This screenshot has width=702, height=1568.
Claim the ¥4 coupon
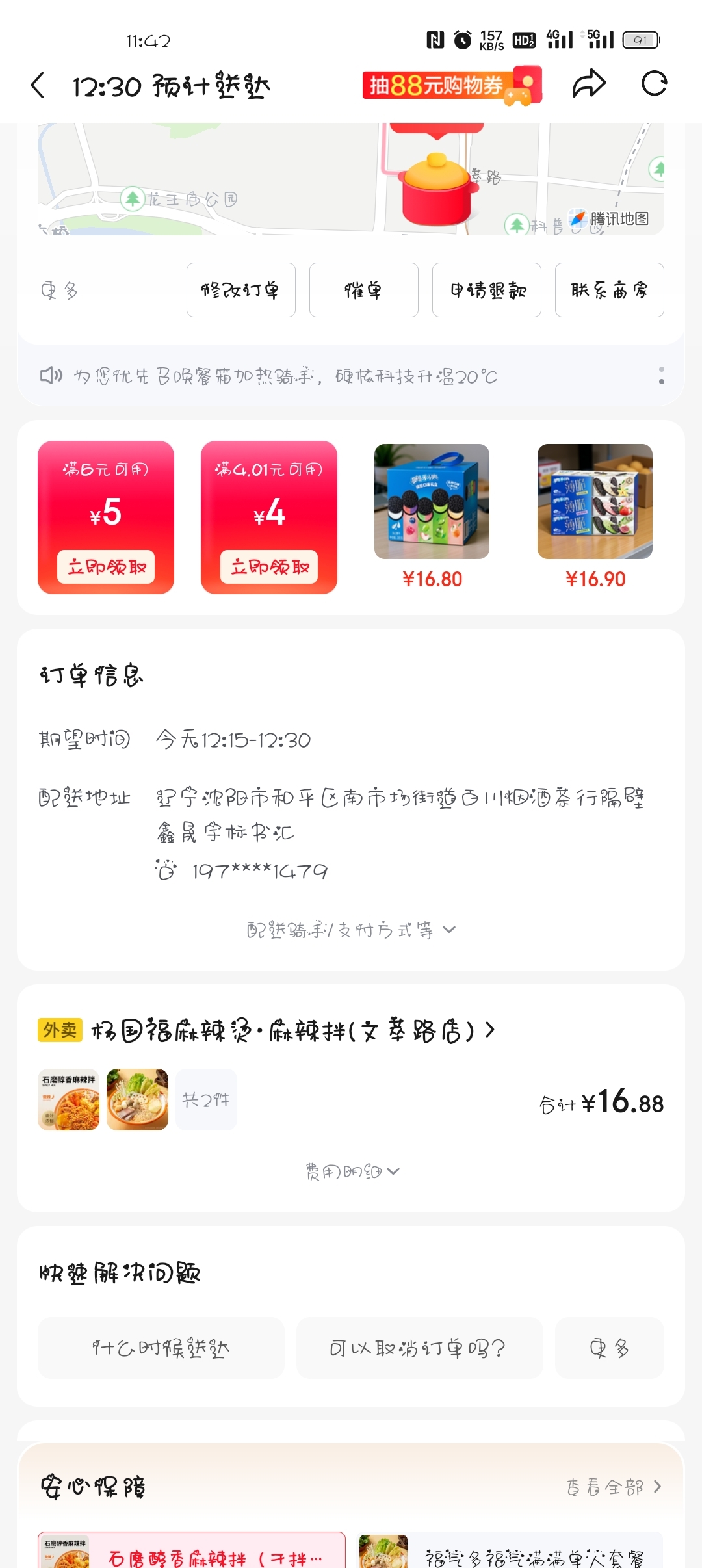tap(269, 567)
